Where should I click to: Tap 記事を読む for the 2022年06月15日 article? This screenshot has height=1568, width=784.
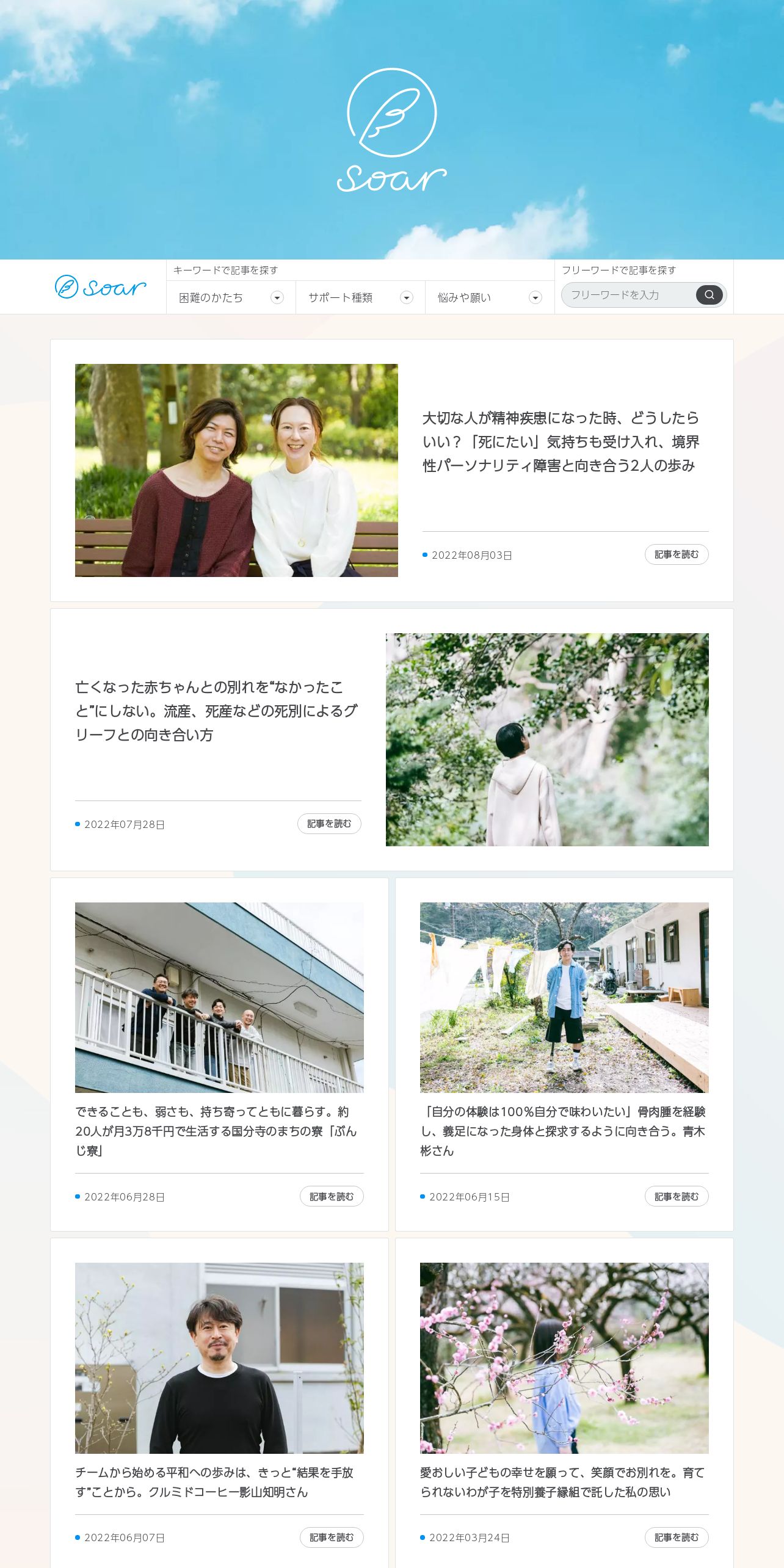(677, 1196)
